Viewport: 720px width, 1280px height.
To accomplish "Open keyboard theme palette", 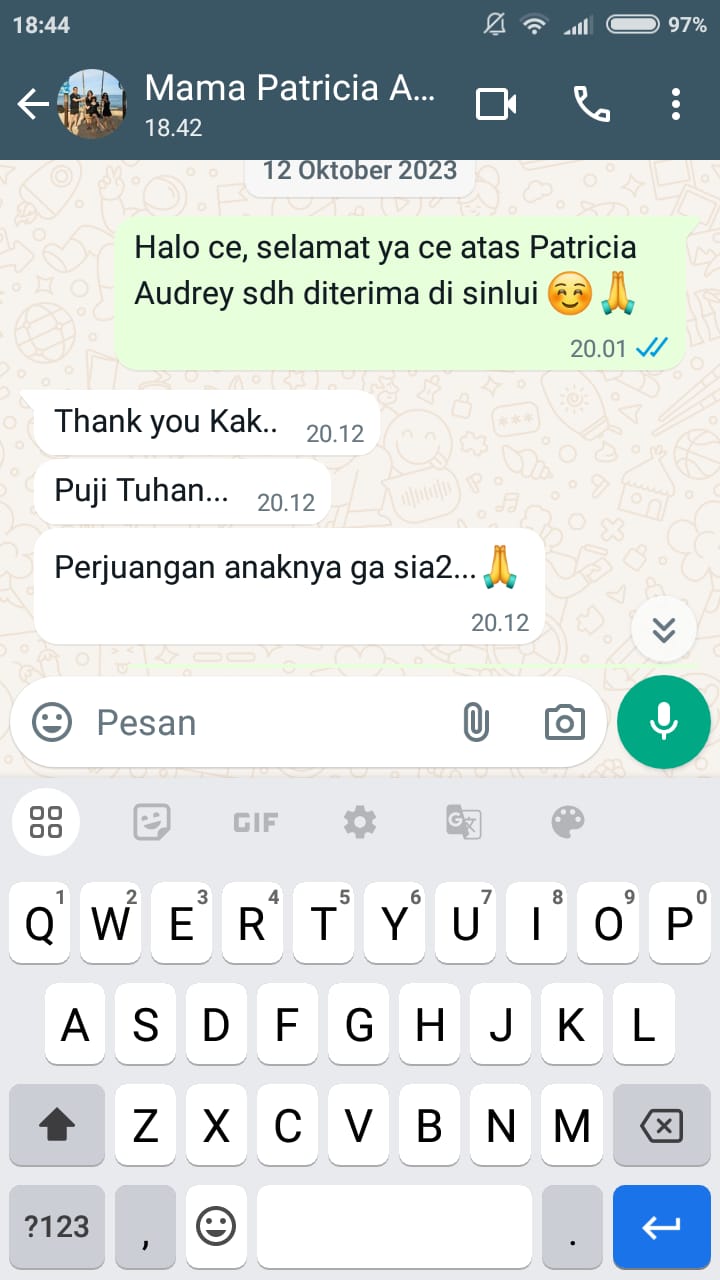I will click(567, 822).
